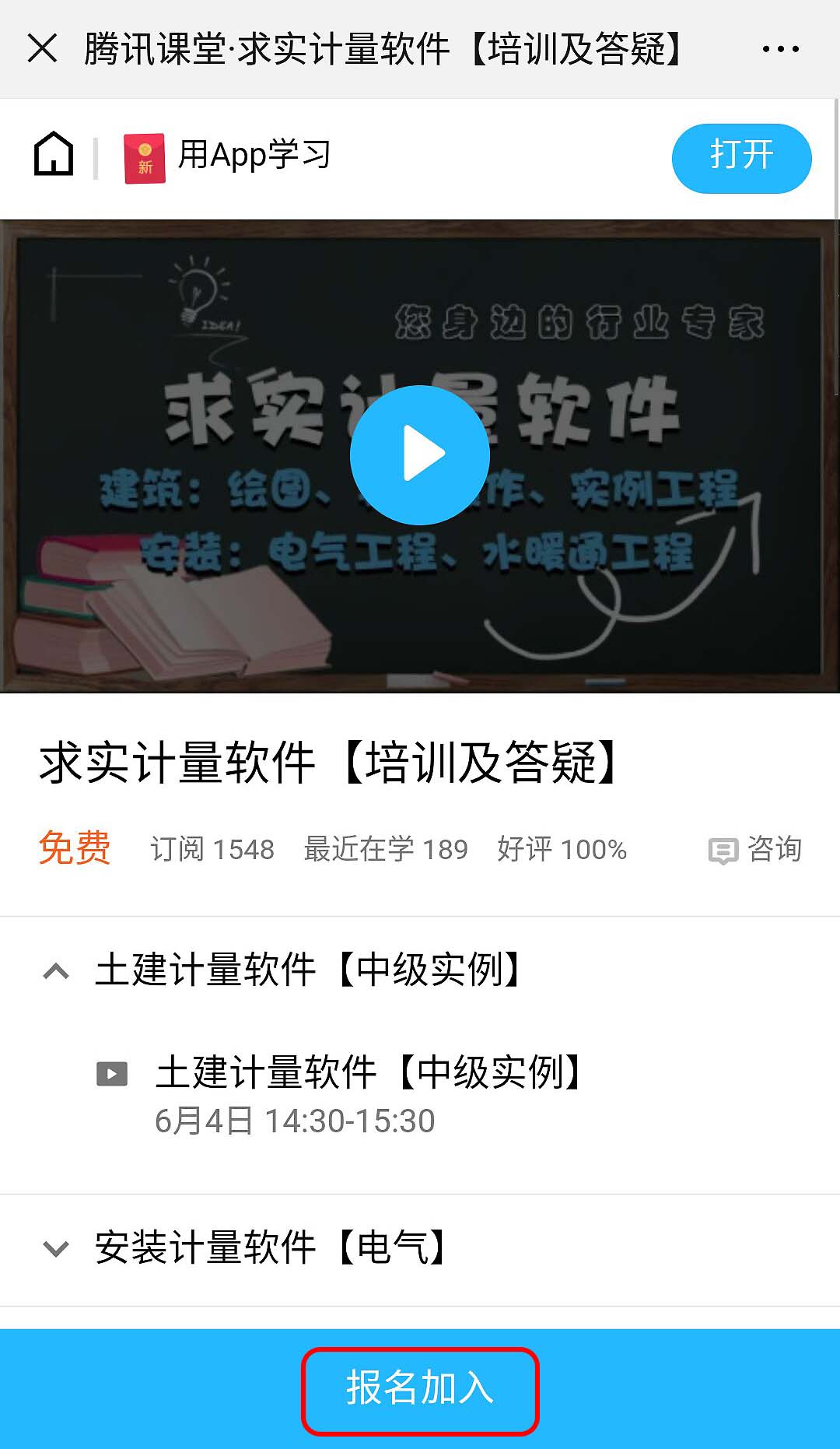Collapse the 土建计量软件【中级实例】 section
840x1449 pixels.
(56, 971)
